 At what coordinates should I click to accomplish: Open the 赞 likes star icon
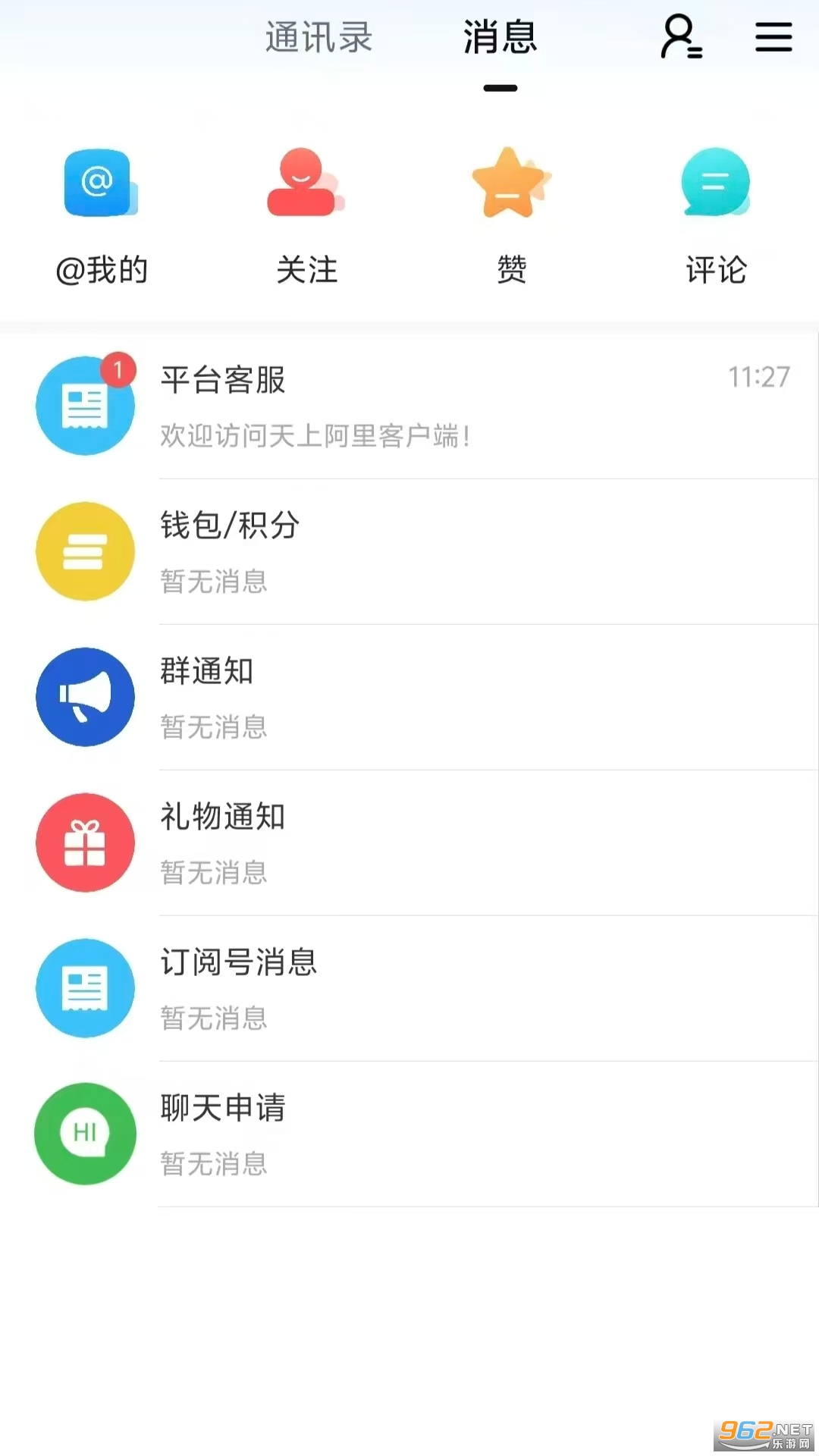click(x=510, y=182)
